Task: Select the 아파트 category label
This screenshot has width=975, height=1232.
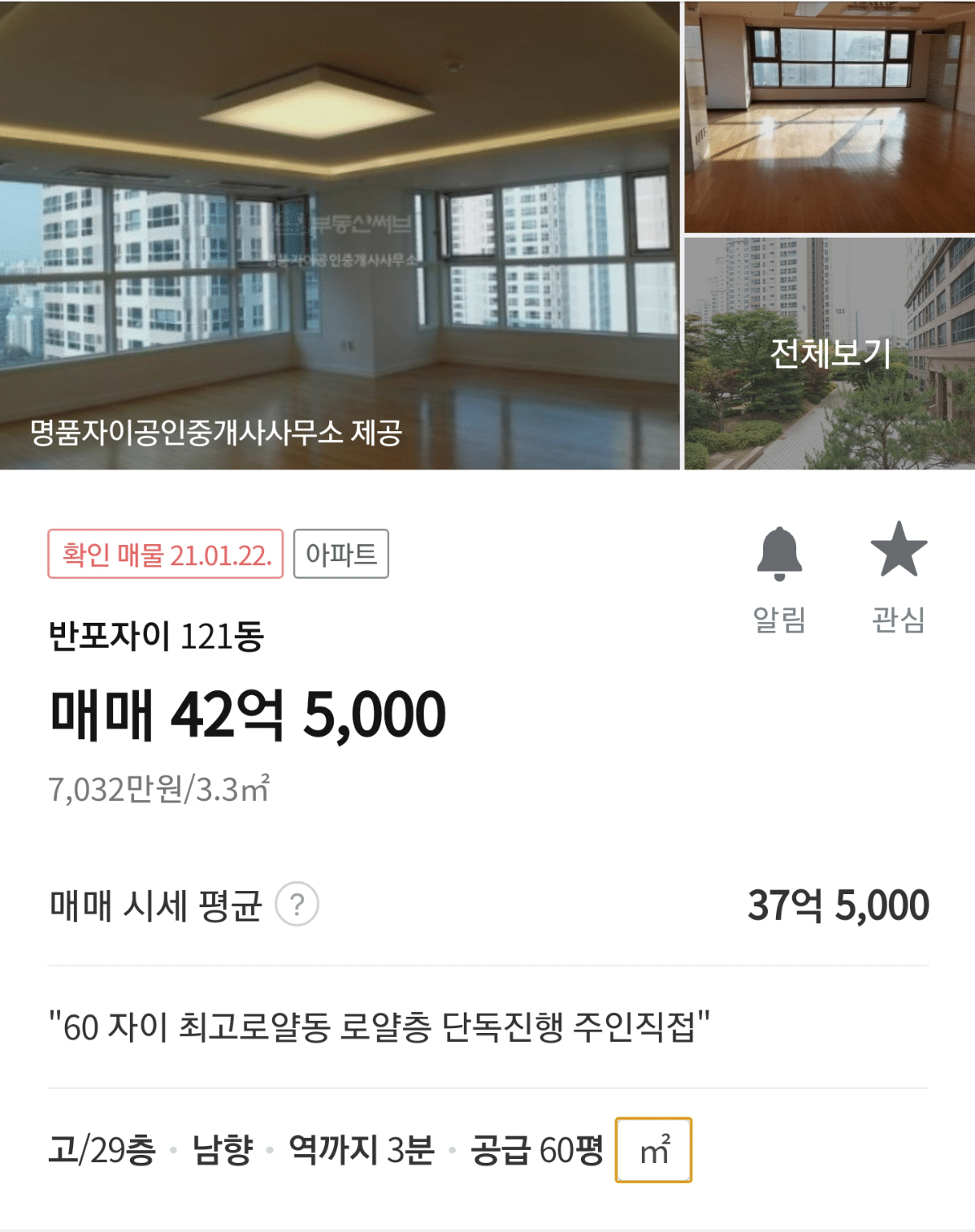Action: click(x=341, y=555)
